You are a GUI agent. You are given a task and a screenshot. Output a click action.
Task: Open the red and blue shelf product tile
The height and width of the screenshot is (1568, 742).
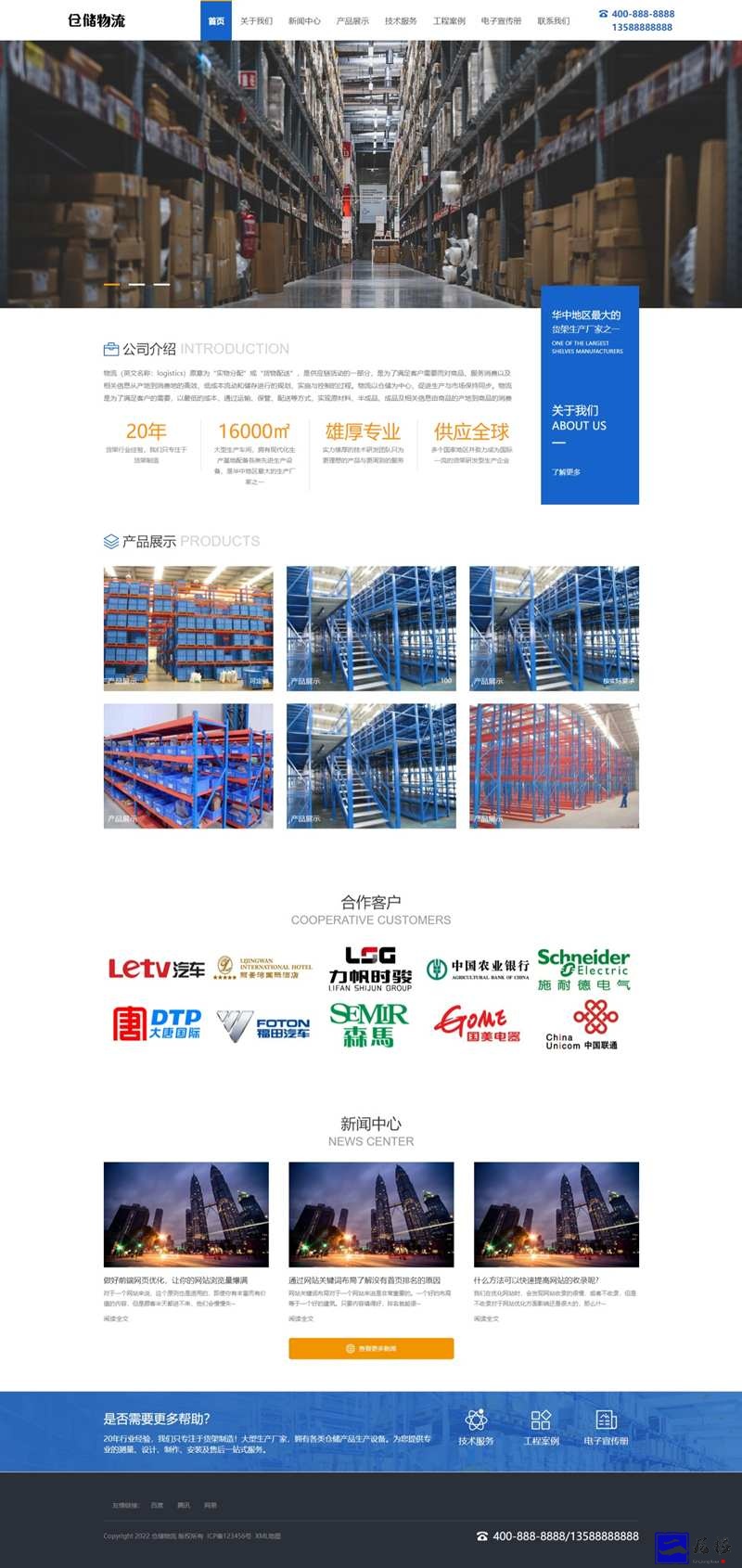pos(188,765)
